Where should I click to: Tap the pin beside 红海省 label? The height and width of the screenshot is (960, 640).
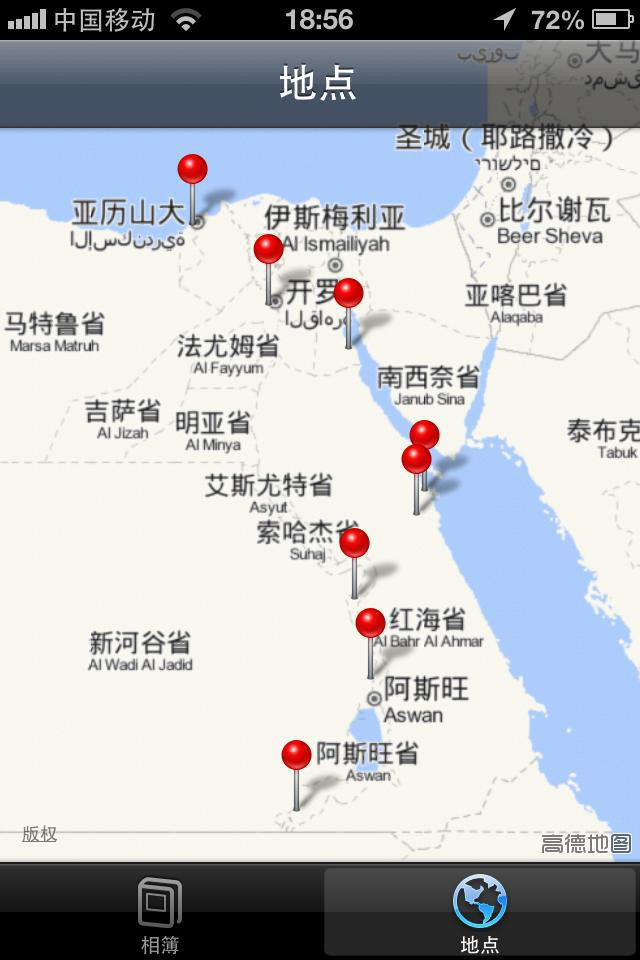click(x=370, y=624)
